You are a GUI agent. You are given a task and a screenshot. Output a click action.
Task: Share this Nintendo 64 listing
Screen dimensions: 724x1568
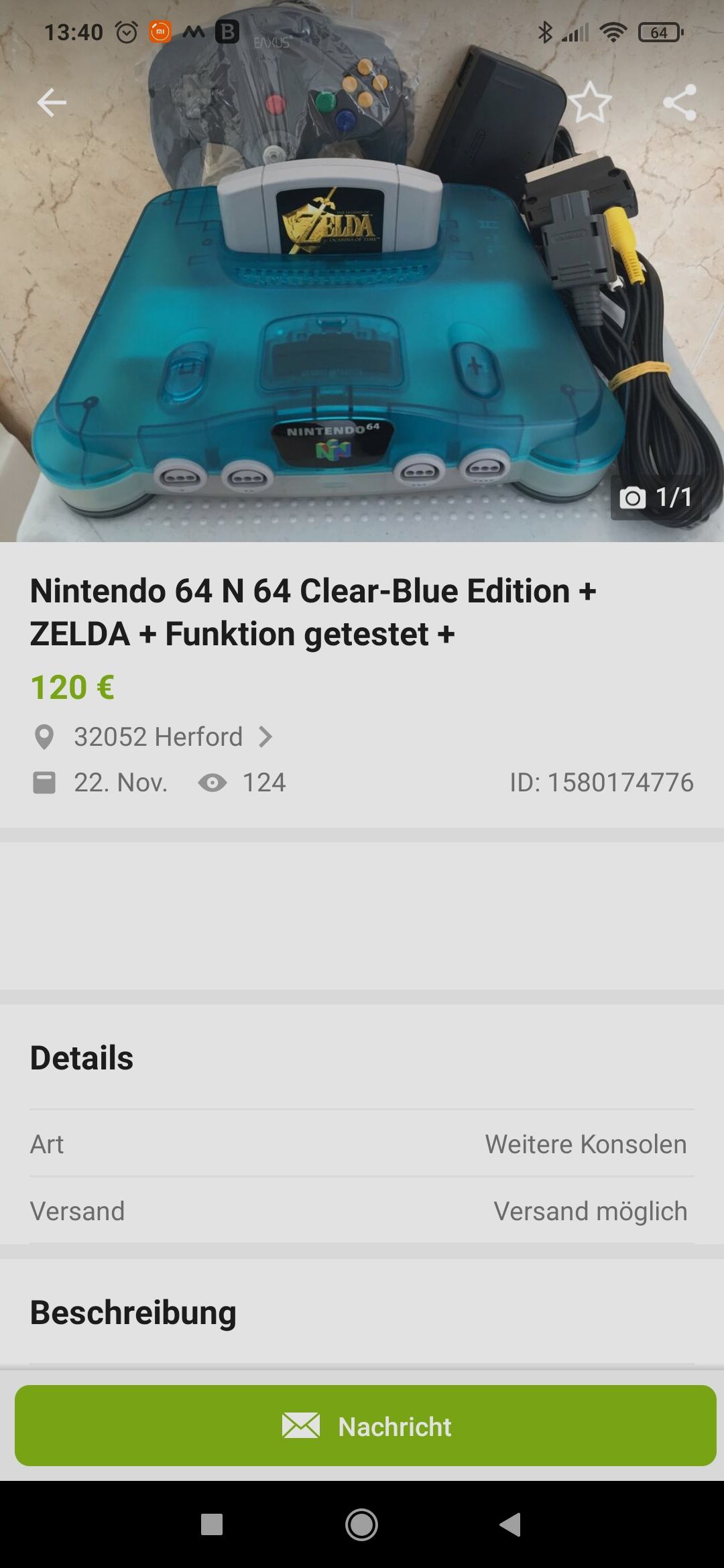679,103
